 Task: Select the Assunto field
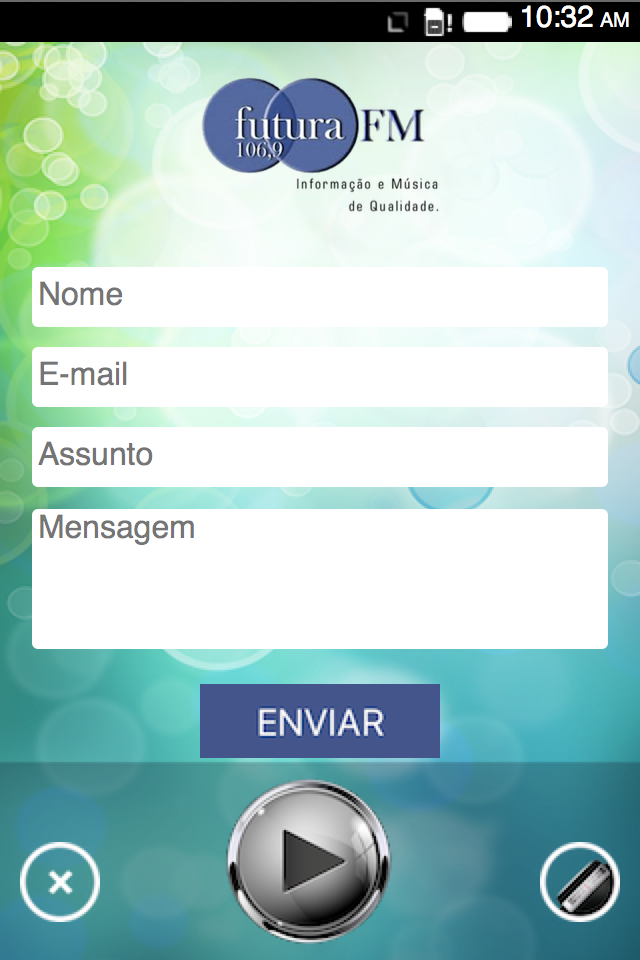point(320,456)
